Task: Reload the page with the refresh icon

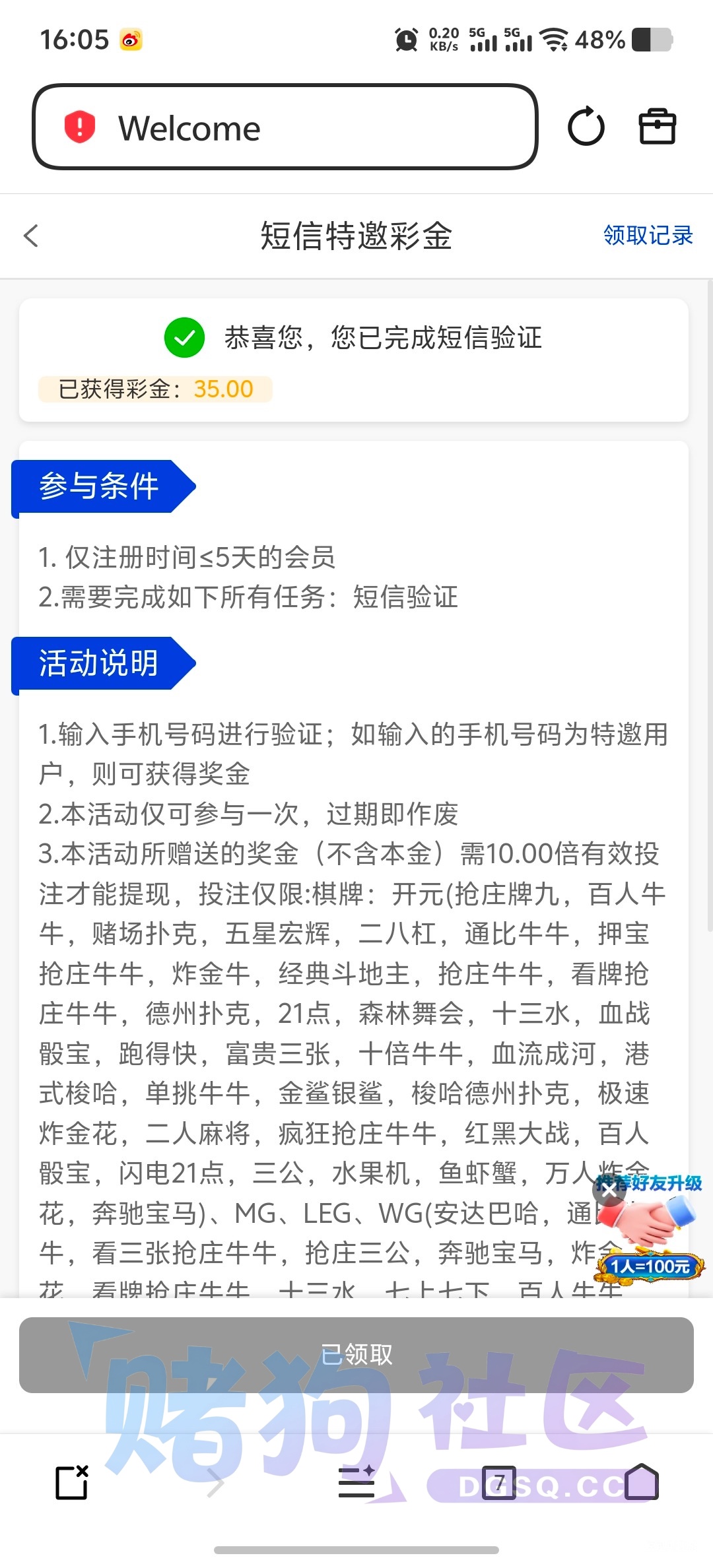Action: coord(586,127)
